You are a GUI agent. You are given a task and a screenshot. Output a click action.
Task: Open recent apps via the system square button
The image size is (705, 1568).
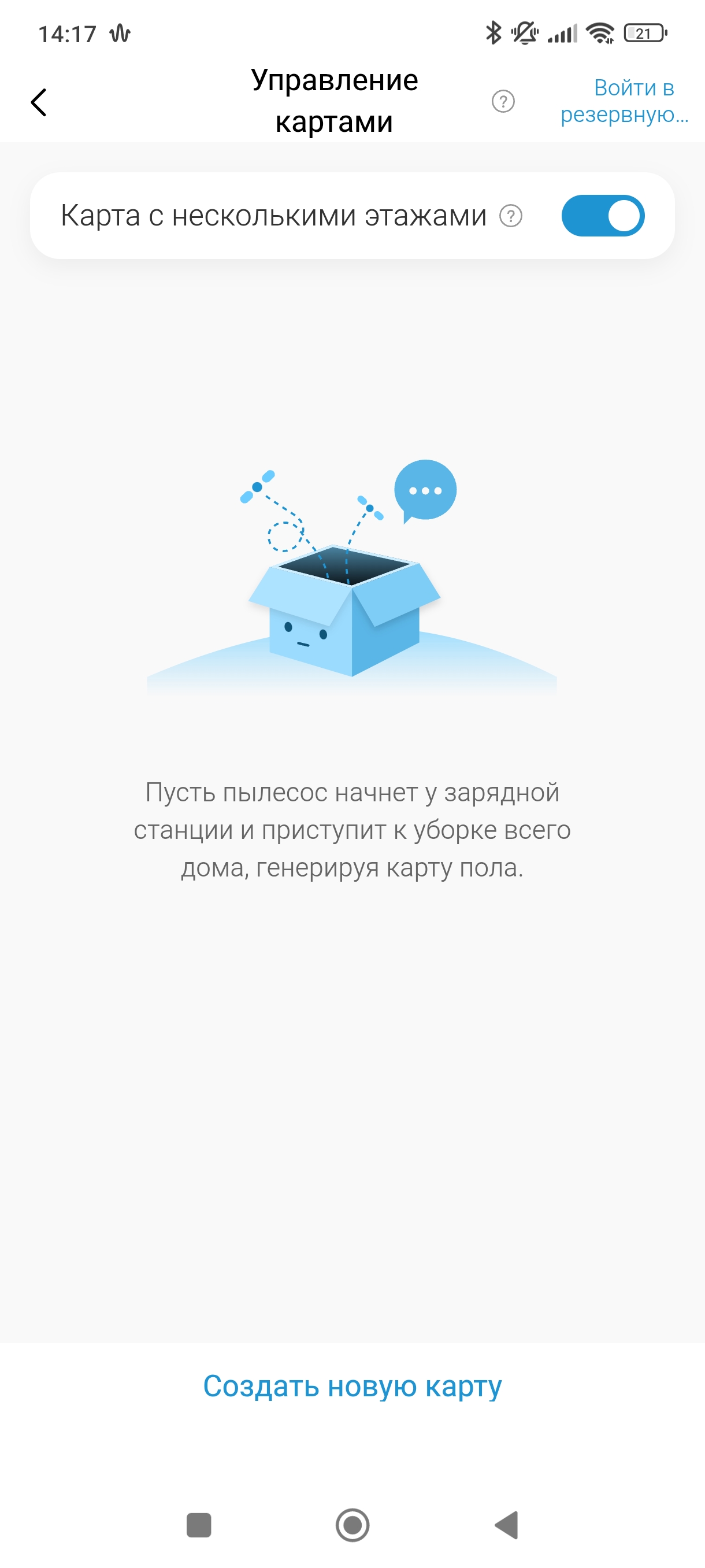199,1525
